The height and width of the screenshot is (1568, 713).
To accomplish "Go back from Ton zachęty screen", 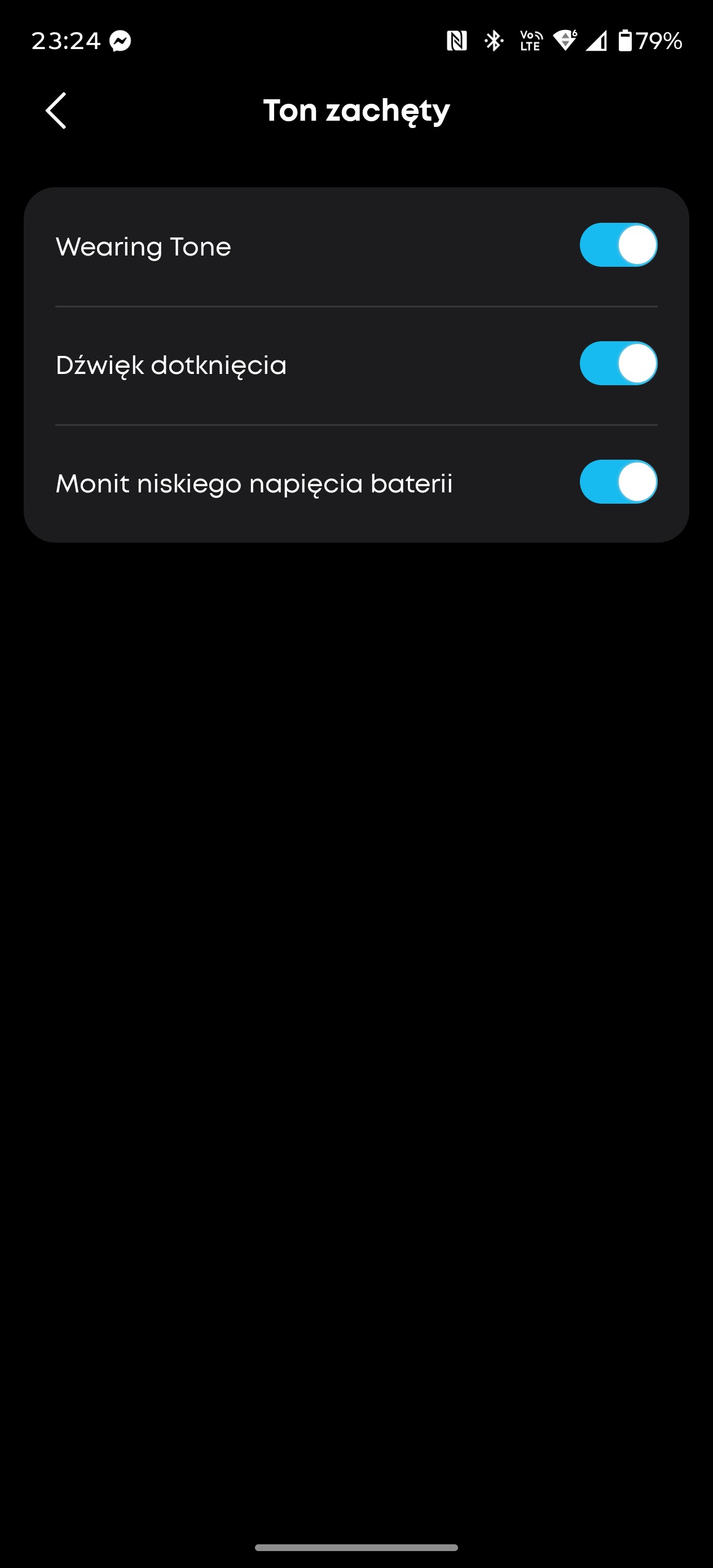I will pos(56,111).
